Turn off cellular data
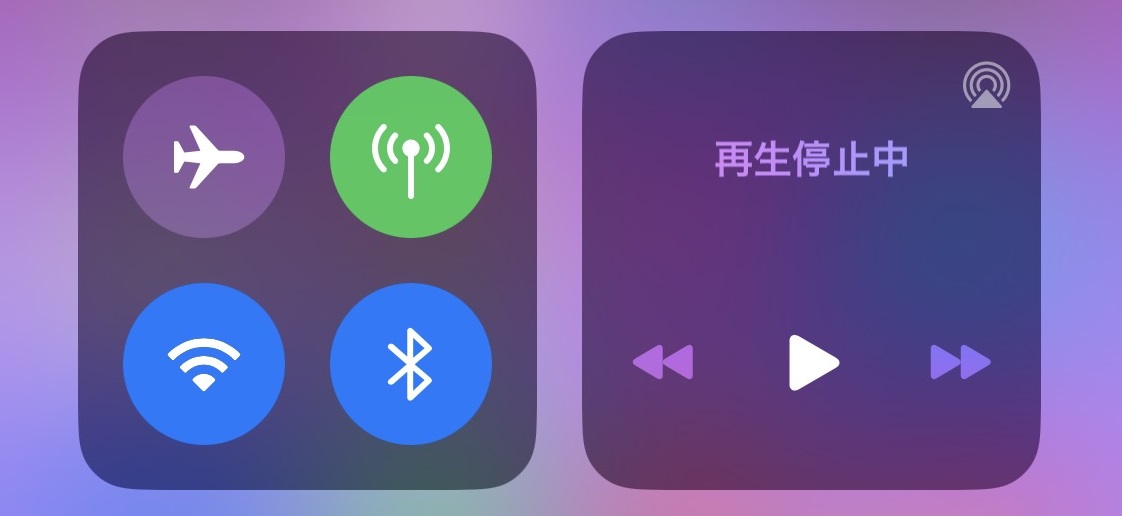The height and width of the screenshot is (516, 1122). [x=410, y=157]
